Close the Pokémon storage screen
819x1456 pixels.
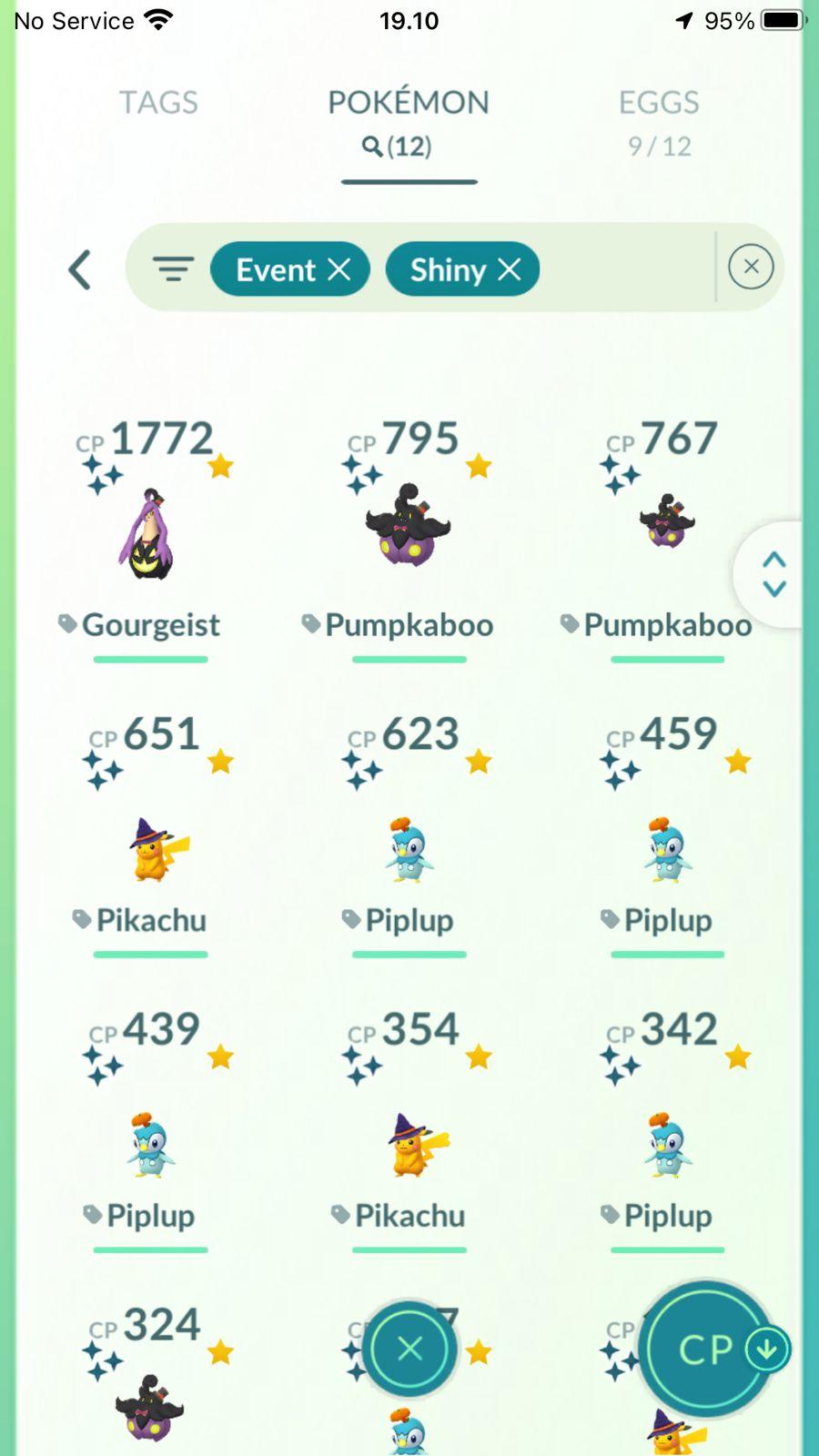409,1349
